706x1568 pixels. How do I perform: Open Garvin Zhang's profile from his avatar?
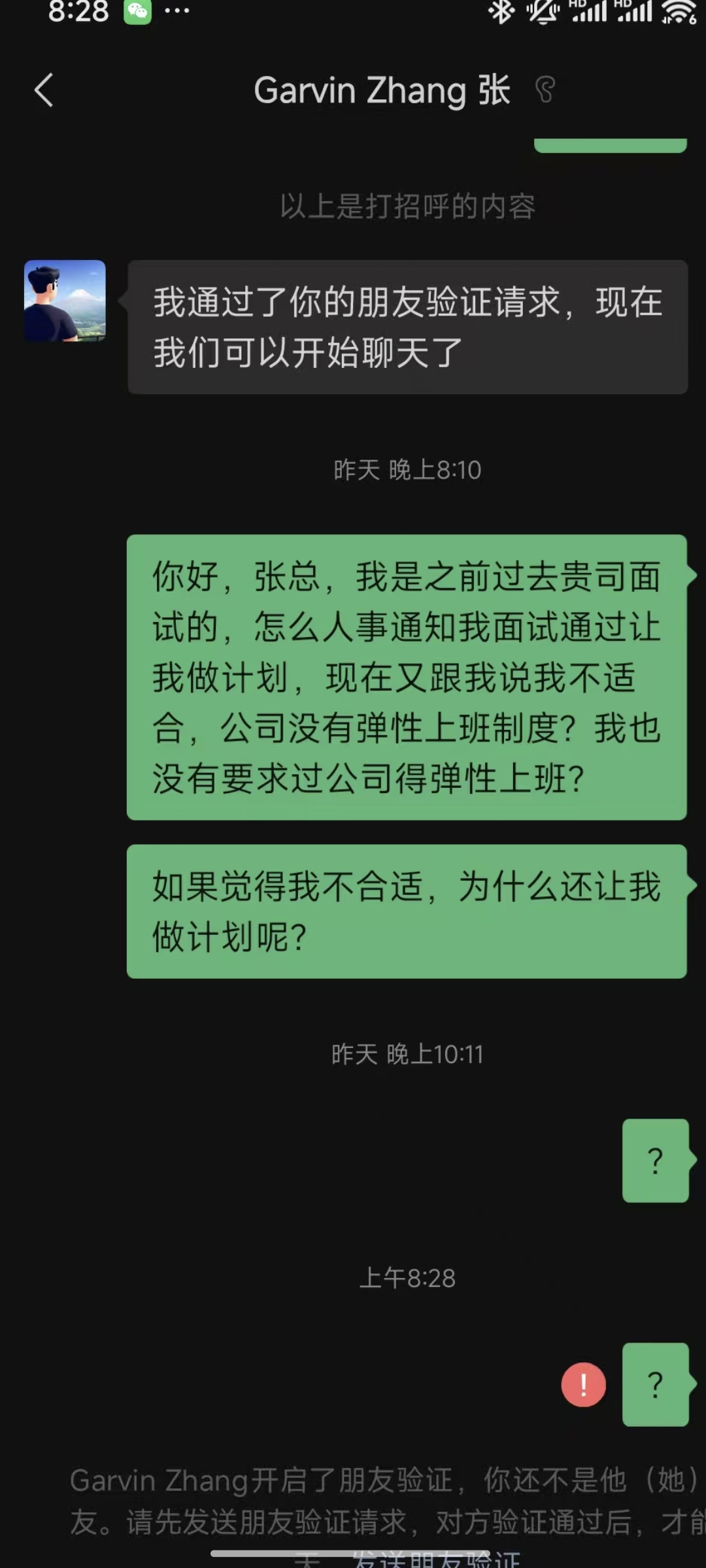65,301
